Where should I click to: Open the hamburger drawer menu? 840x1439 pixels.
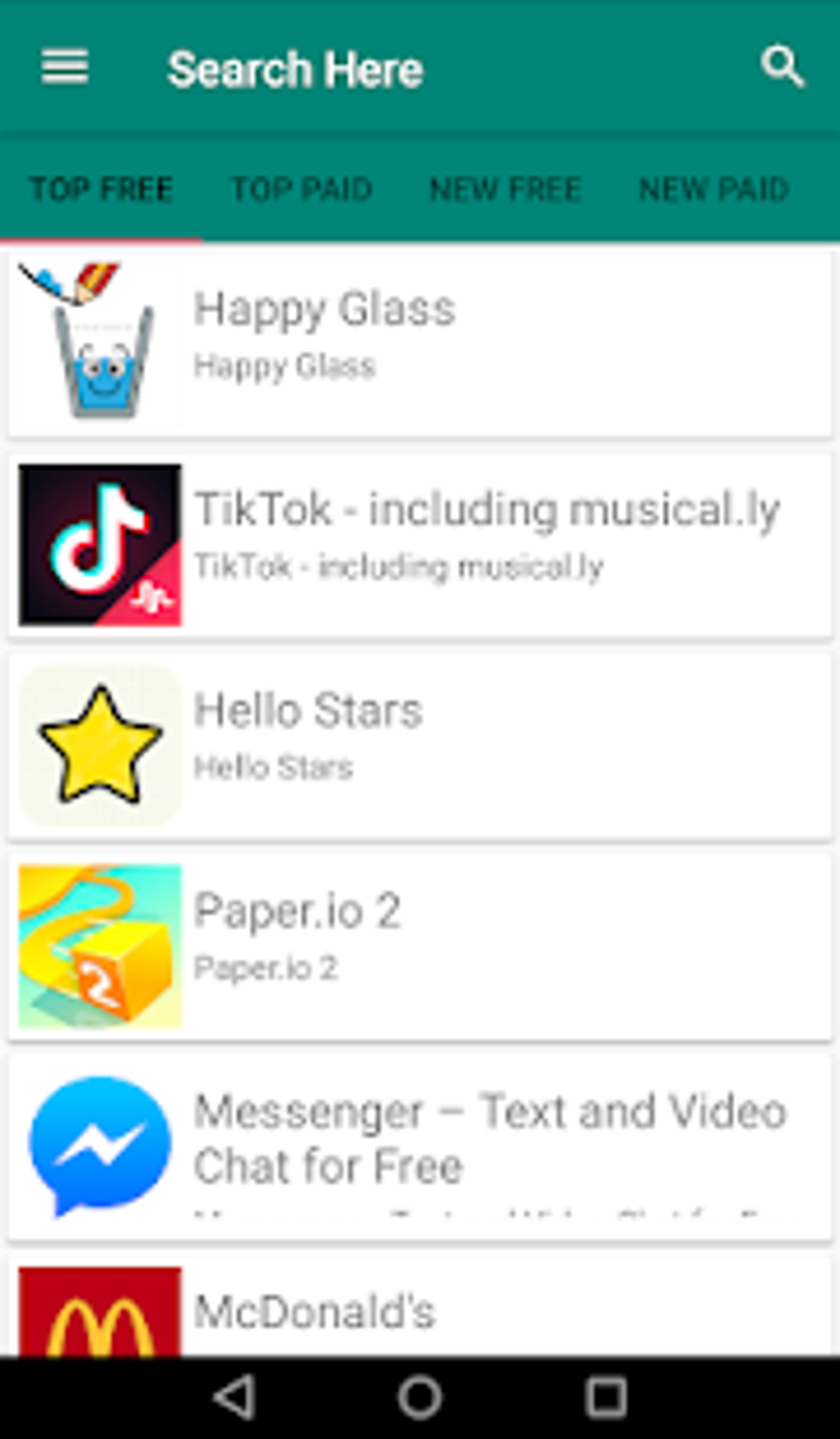(65, 67)
